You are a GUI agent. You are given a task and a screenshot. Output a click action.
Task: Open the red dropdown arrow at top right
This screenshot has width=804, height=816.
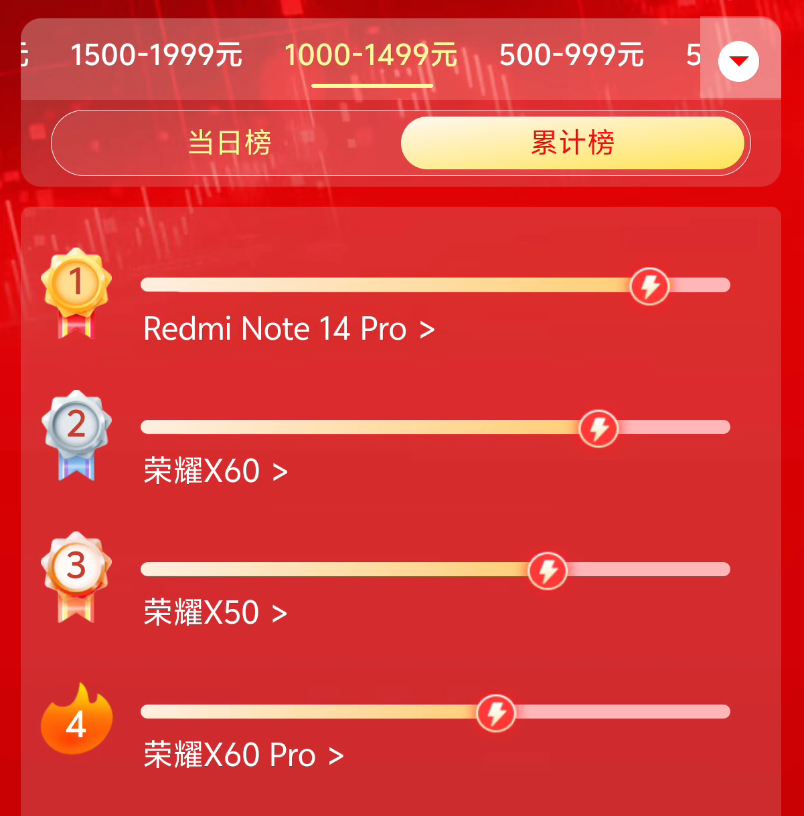(738, 60)
